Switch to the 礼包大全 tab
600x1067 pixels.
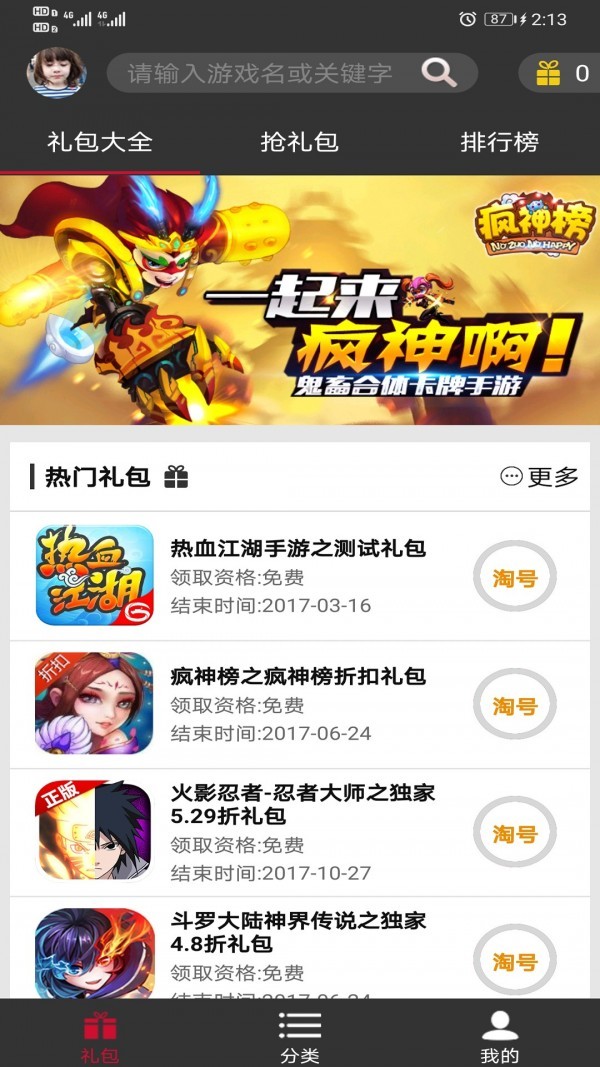point(100,142)
